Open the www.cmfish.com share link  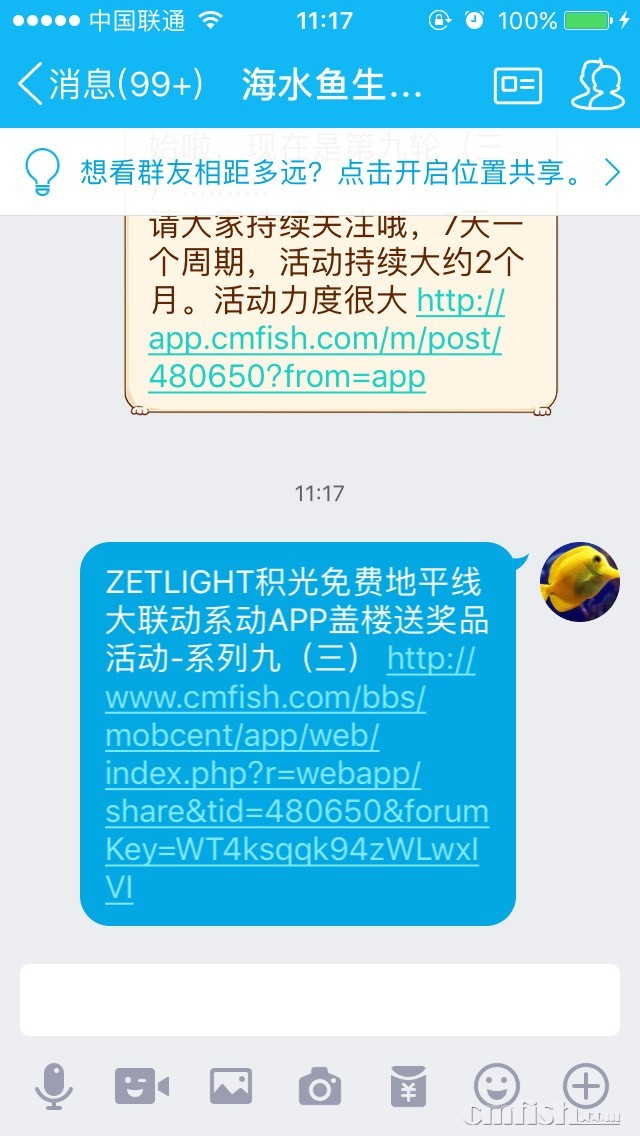tap(296, 773)
